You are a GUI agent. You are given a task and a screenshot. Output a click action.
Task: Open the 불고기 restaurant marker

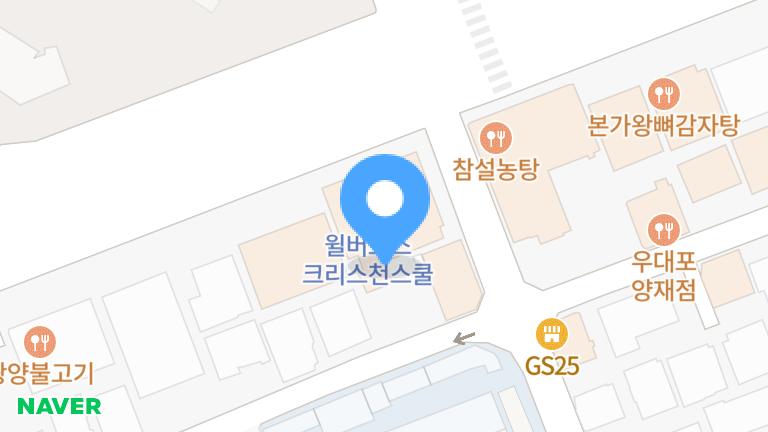point(40,343)
